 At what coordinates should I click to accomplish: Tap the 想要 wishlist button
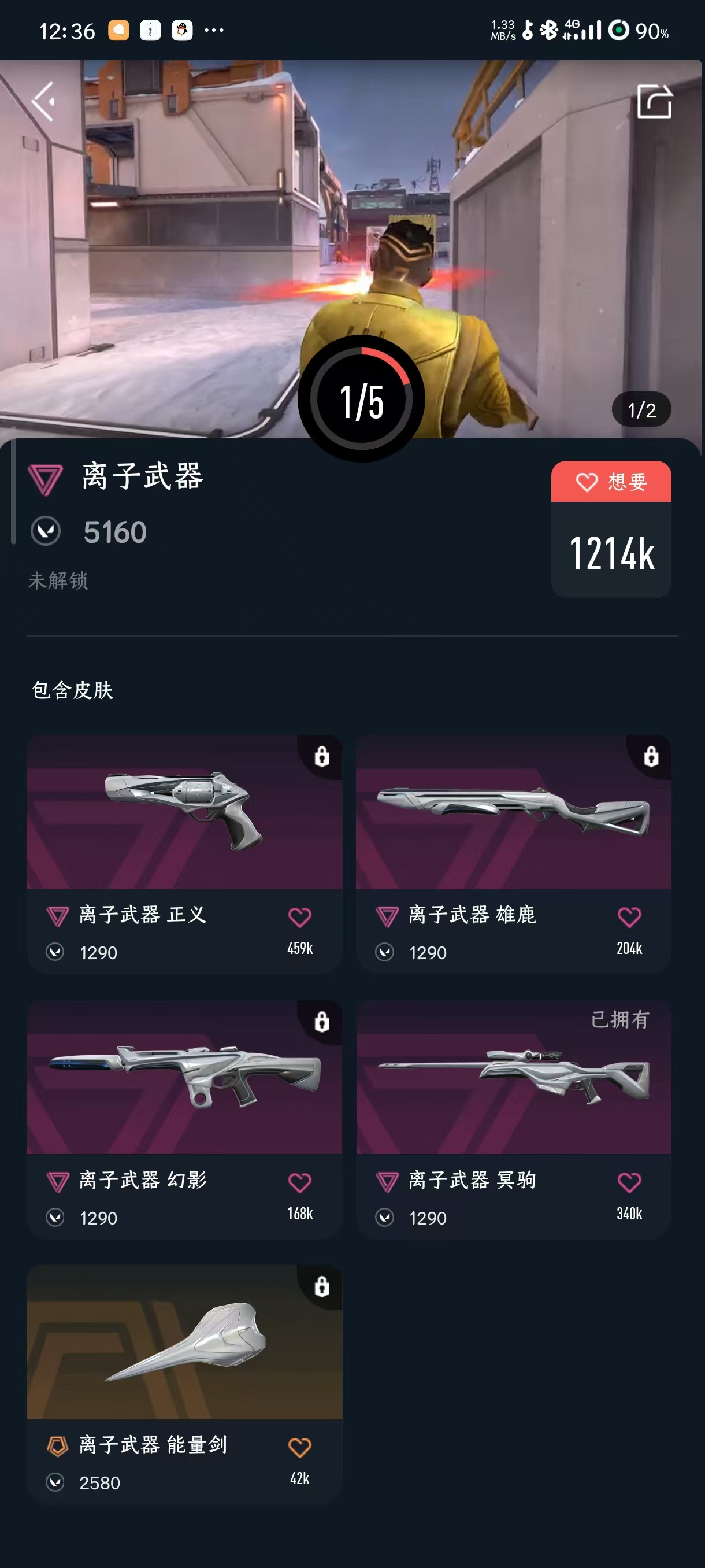pos(611,482)
